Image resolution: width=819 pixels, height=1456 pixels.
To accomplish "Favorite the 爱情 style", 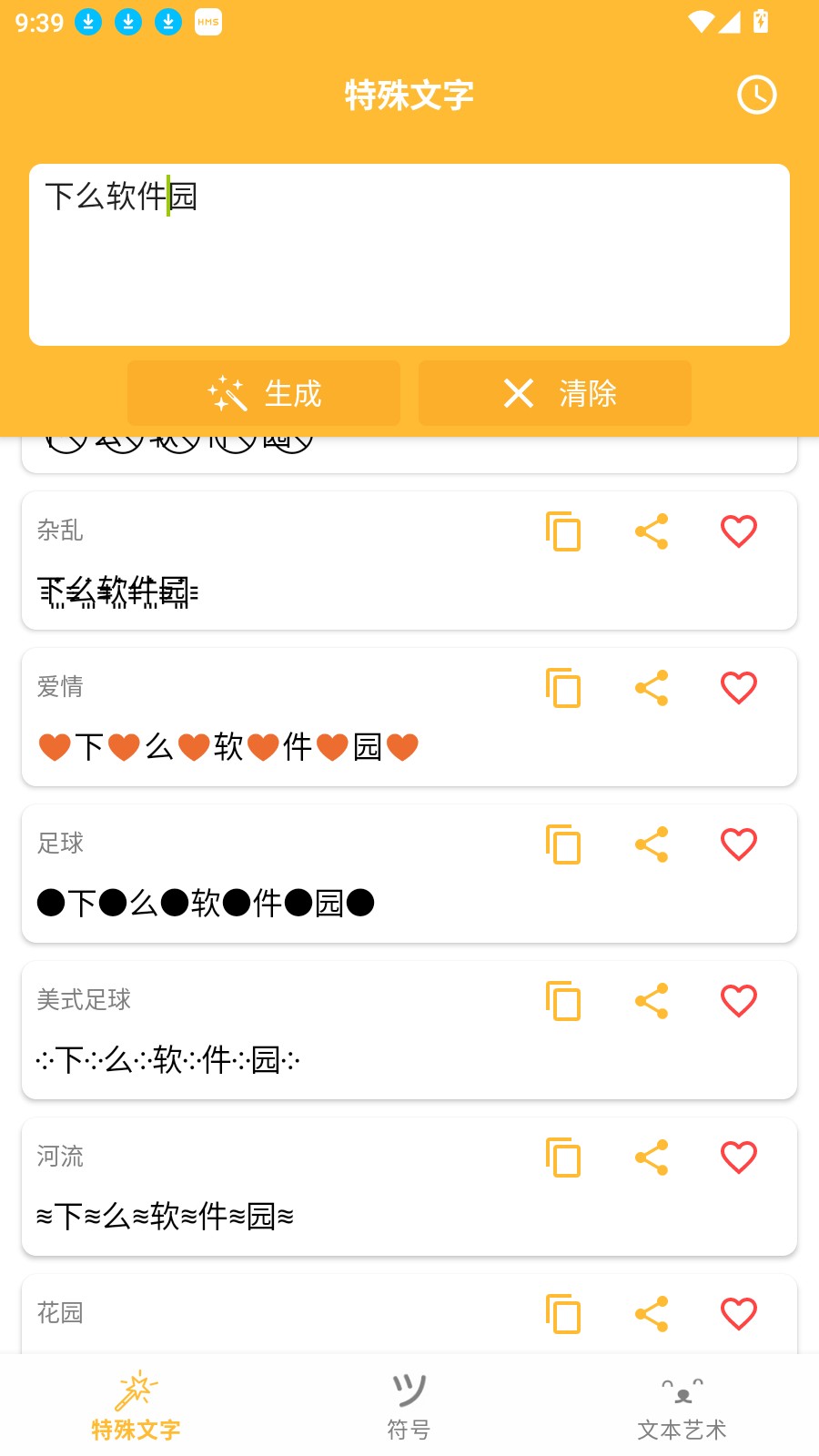I will coord(738,688).
